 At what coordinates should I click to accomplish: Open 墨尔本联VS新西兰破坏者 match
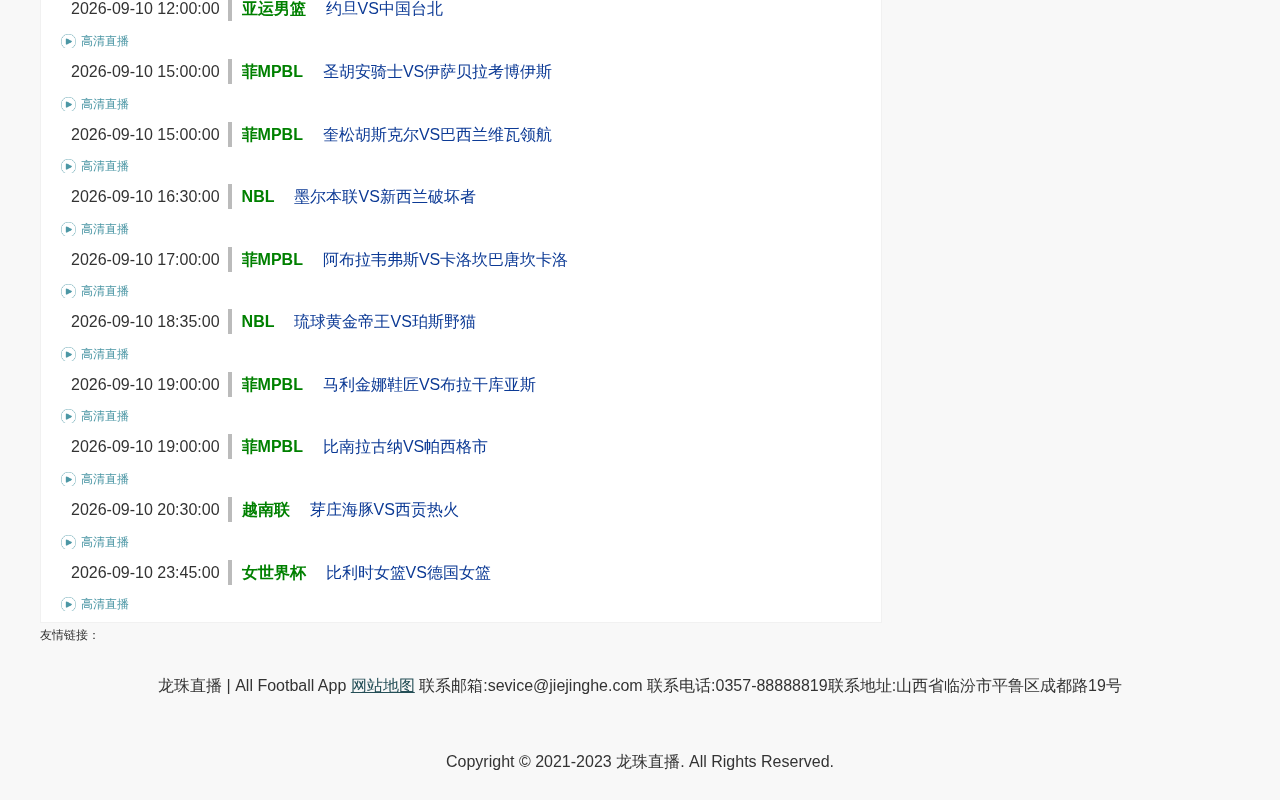click(x=385, y=197)
